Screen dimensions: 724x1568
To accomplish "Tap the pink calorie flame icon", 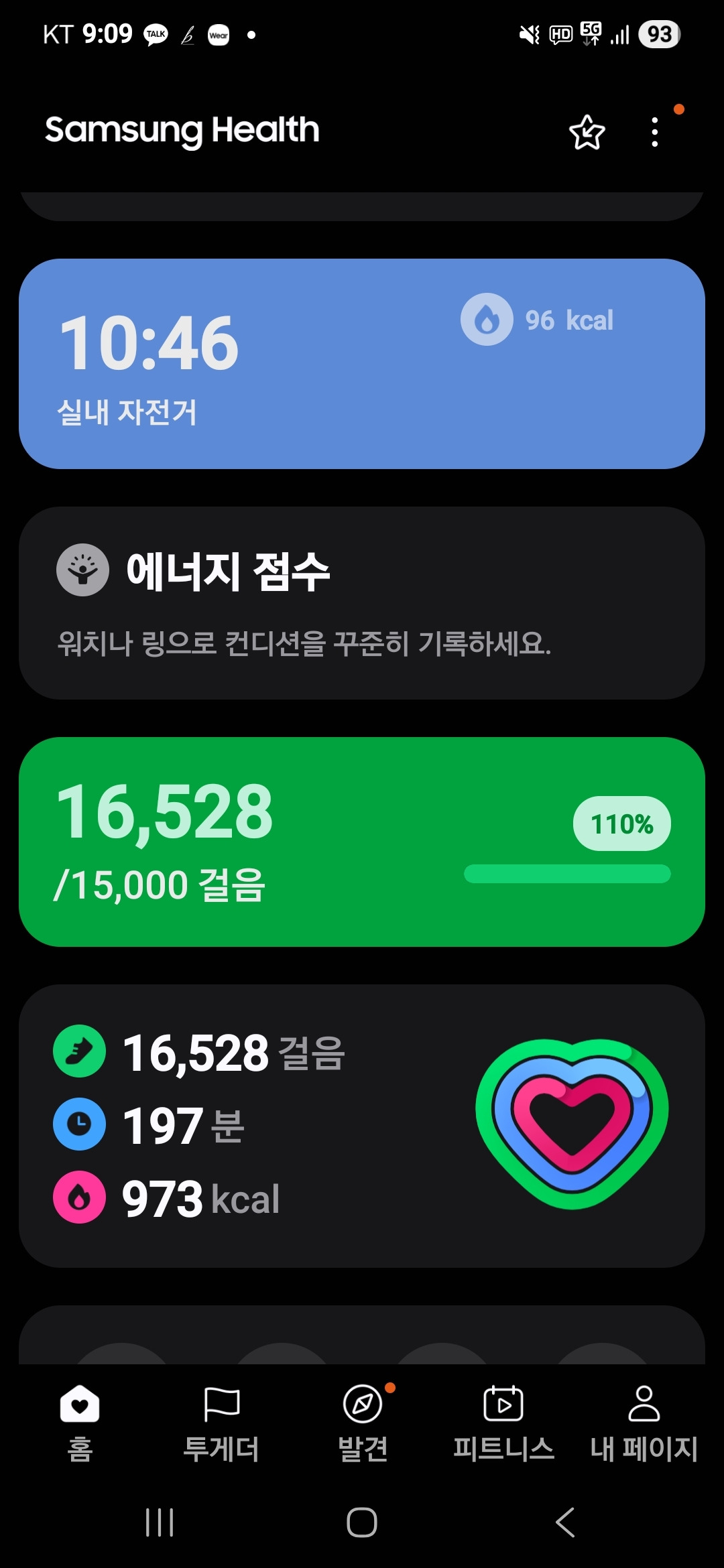I will coord(79,1199).
